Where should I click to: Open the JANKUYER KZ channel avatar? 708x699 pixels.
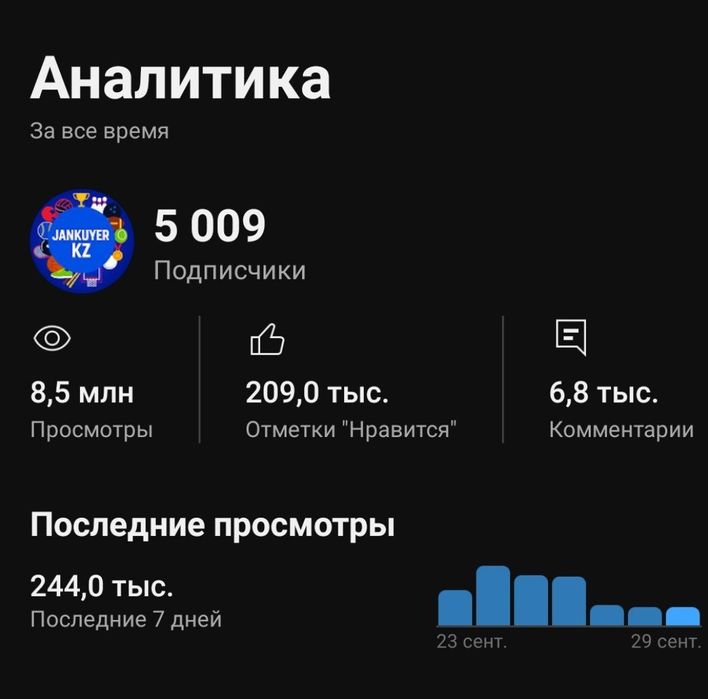click(81, 241)
